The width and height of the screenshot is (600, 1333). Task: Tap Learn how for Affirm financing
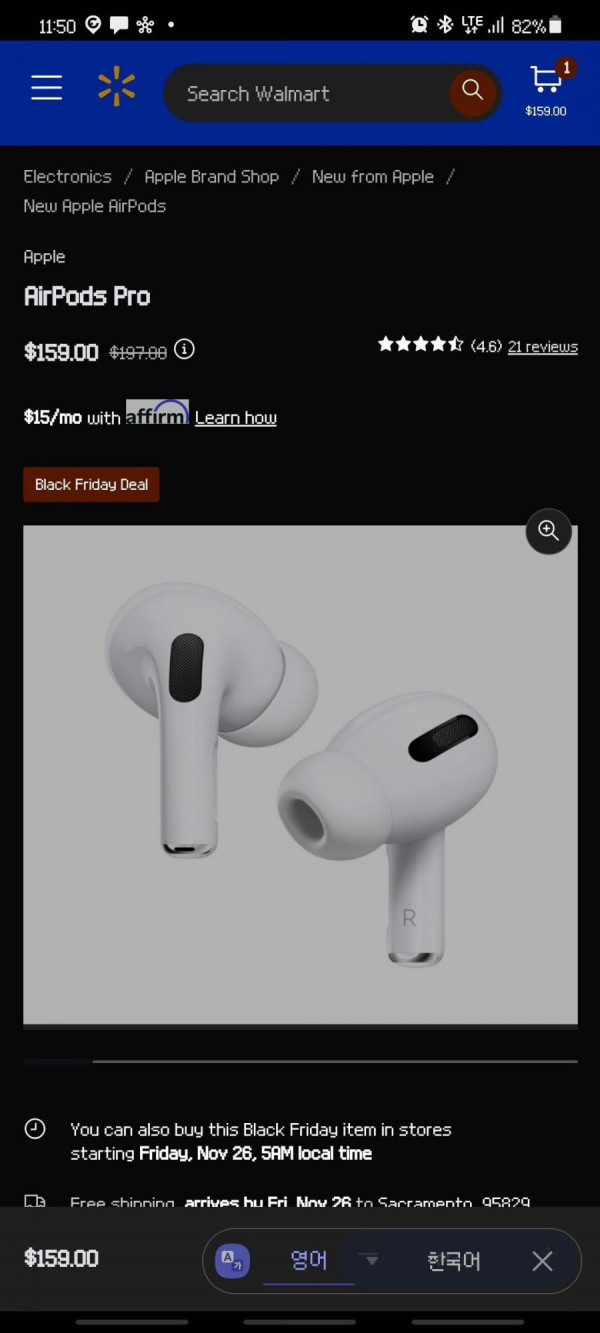coord(235,418)
